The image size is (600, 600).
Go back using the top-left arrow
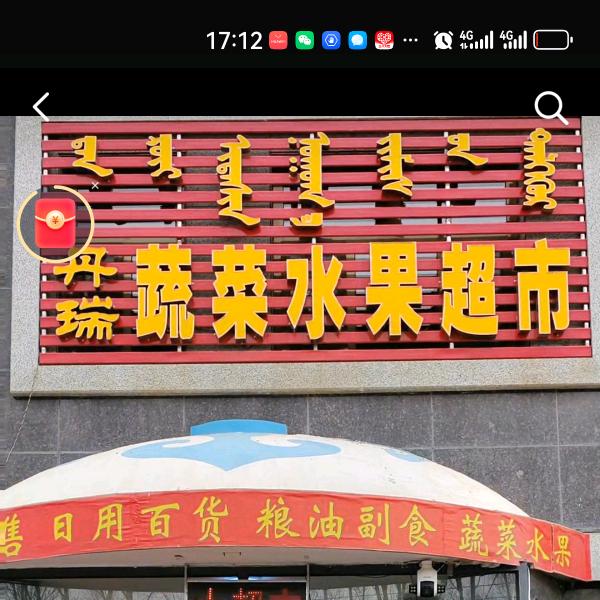tap(41, 107)
